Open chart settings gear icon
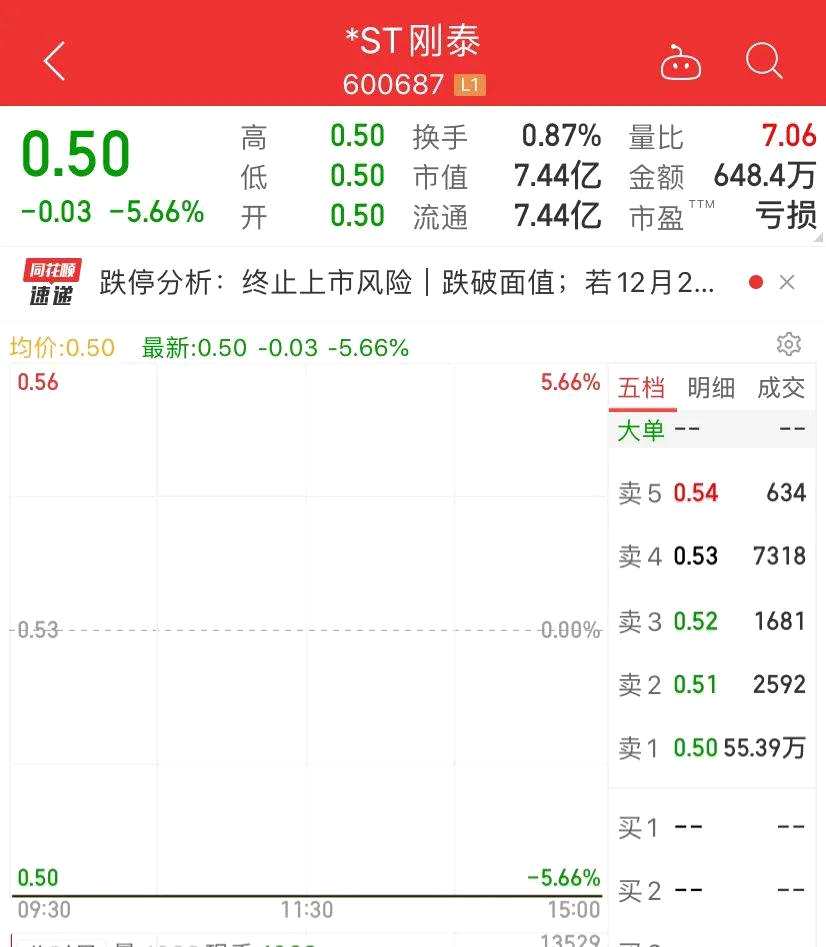Viewport: 826px width, 947px height. pyautogui.click(x=789, y=345)
